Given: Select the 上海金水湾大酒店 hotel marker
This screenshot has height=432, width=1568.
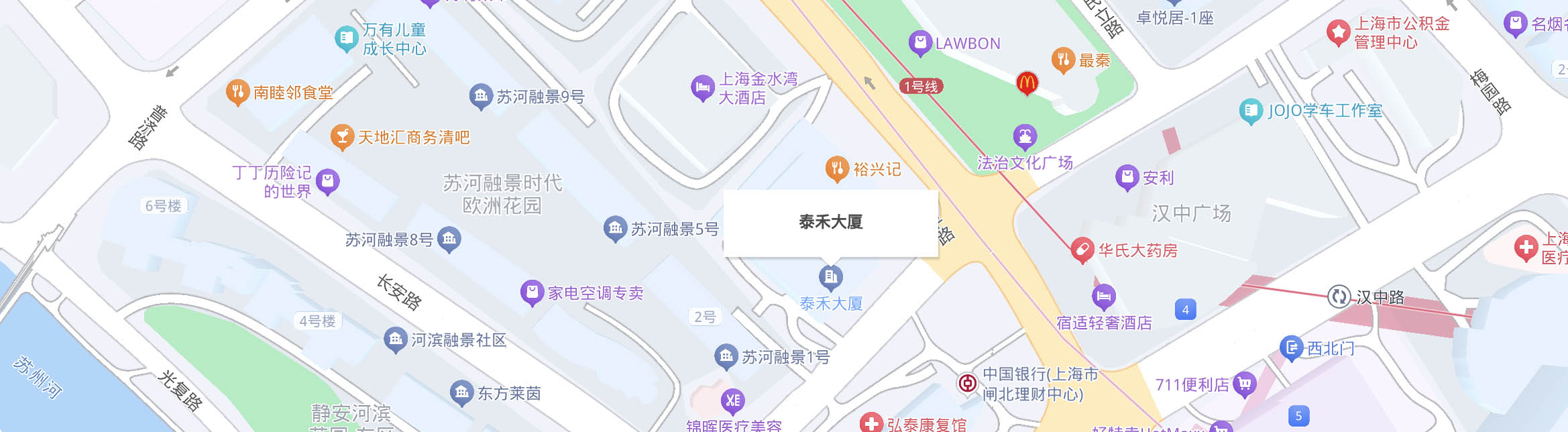Looking at the screenshot, I should pos(702,87).
